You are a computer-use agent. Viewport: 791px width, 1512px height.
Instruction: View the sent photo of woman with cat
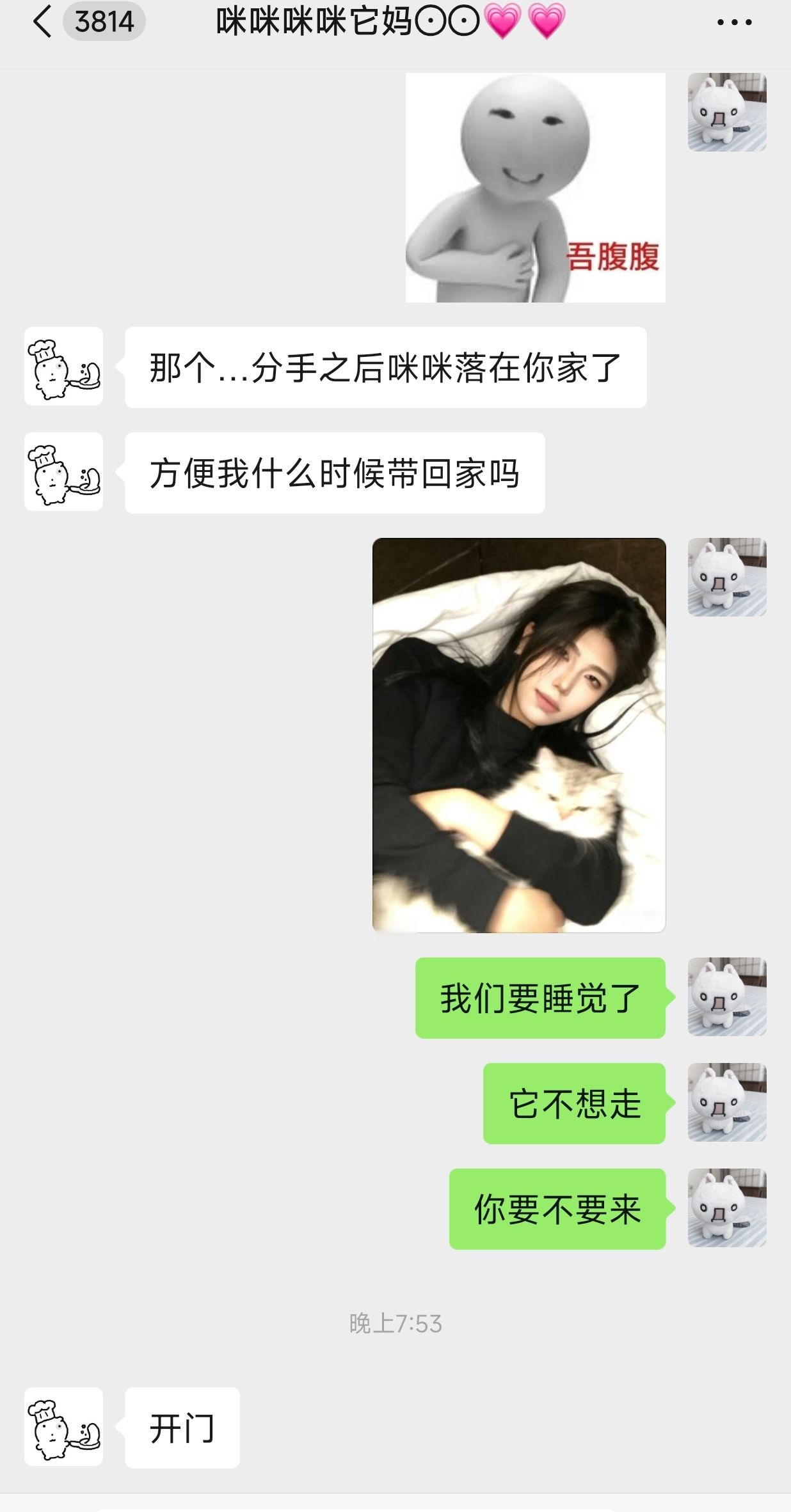tap(519, 735)
